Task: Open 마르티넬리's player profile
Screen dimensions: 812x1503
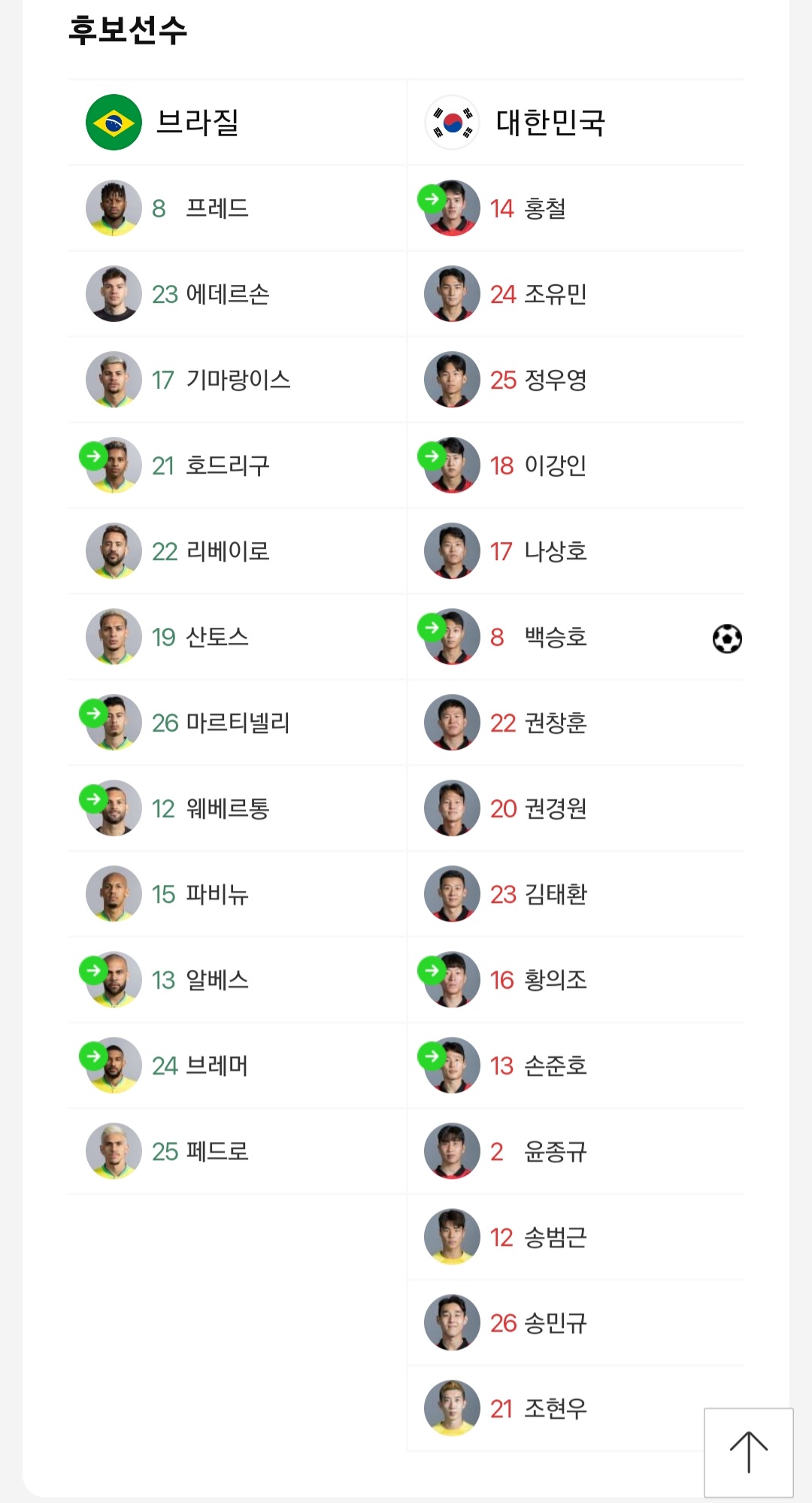Action: point(237,723)
